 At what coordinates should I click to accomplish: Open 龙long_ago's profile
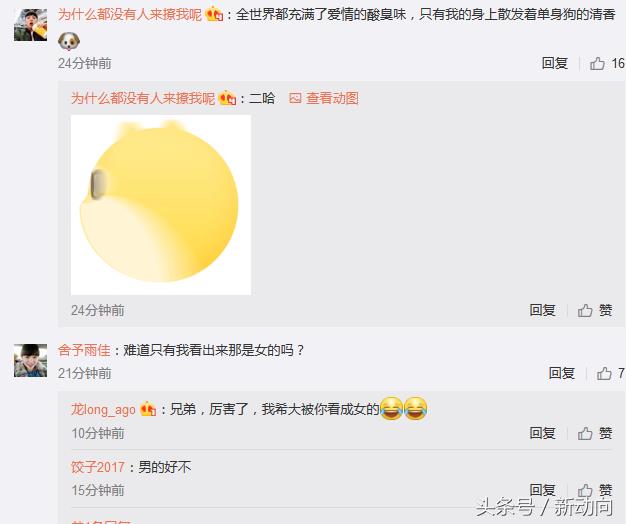click(x=103, y=409)
